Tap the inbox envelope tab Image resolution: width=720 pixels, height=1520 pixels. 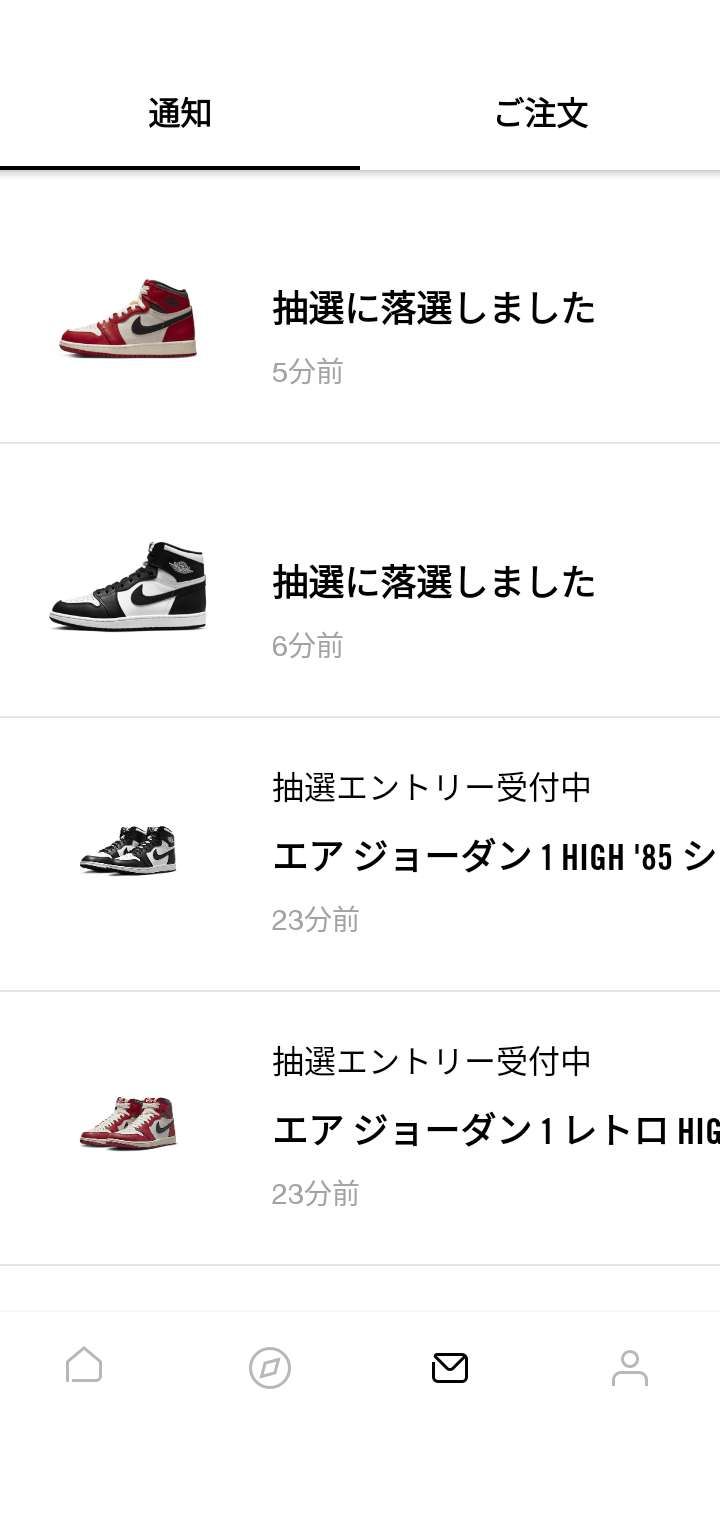450,1367
